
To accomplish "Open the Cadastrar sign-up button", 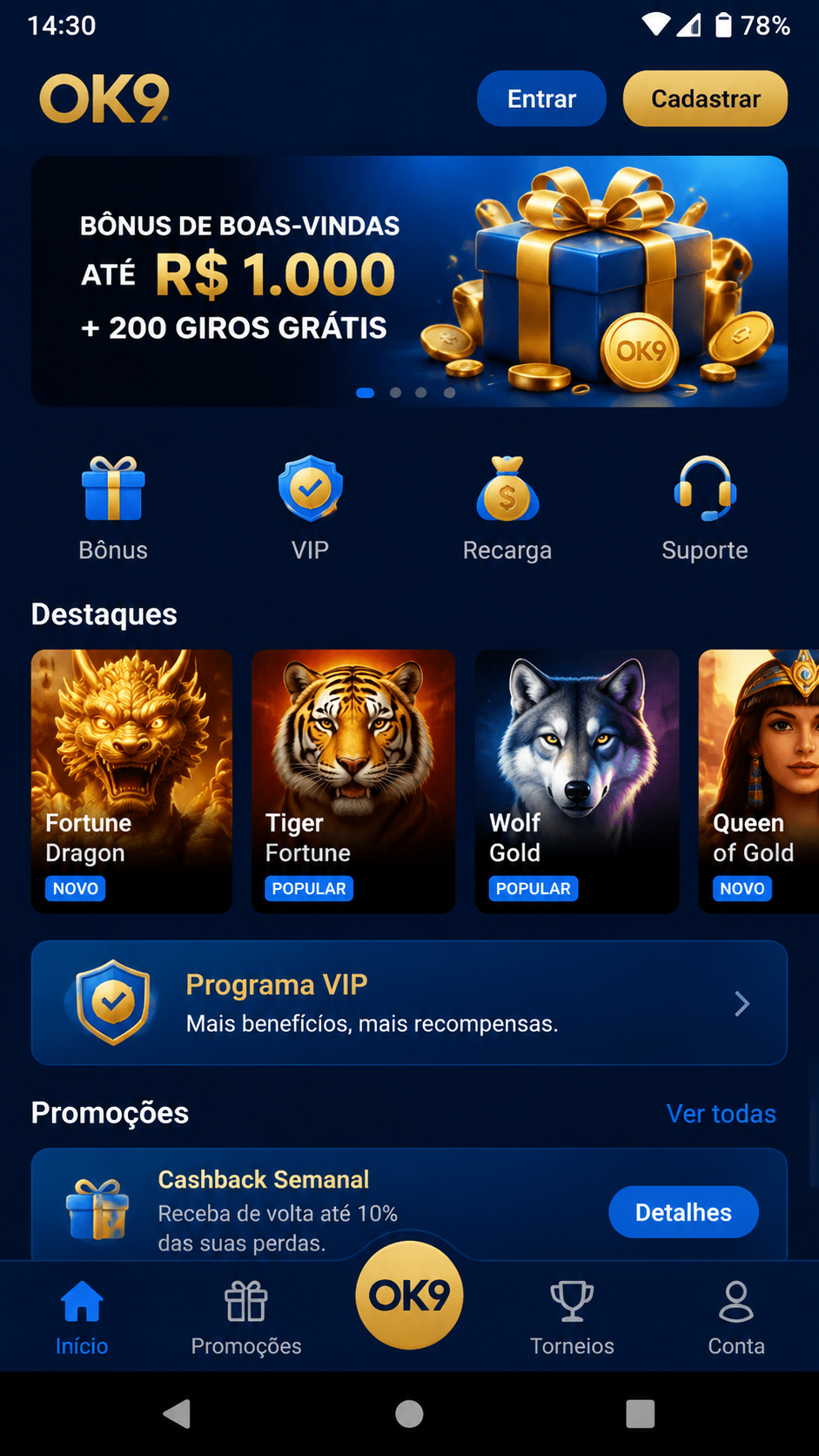I will pyautogui.click(x=705, y=98).
